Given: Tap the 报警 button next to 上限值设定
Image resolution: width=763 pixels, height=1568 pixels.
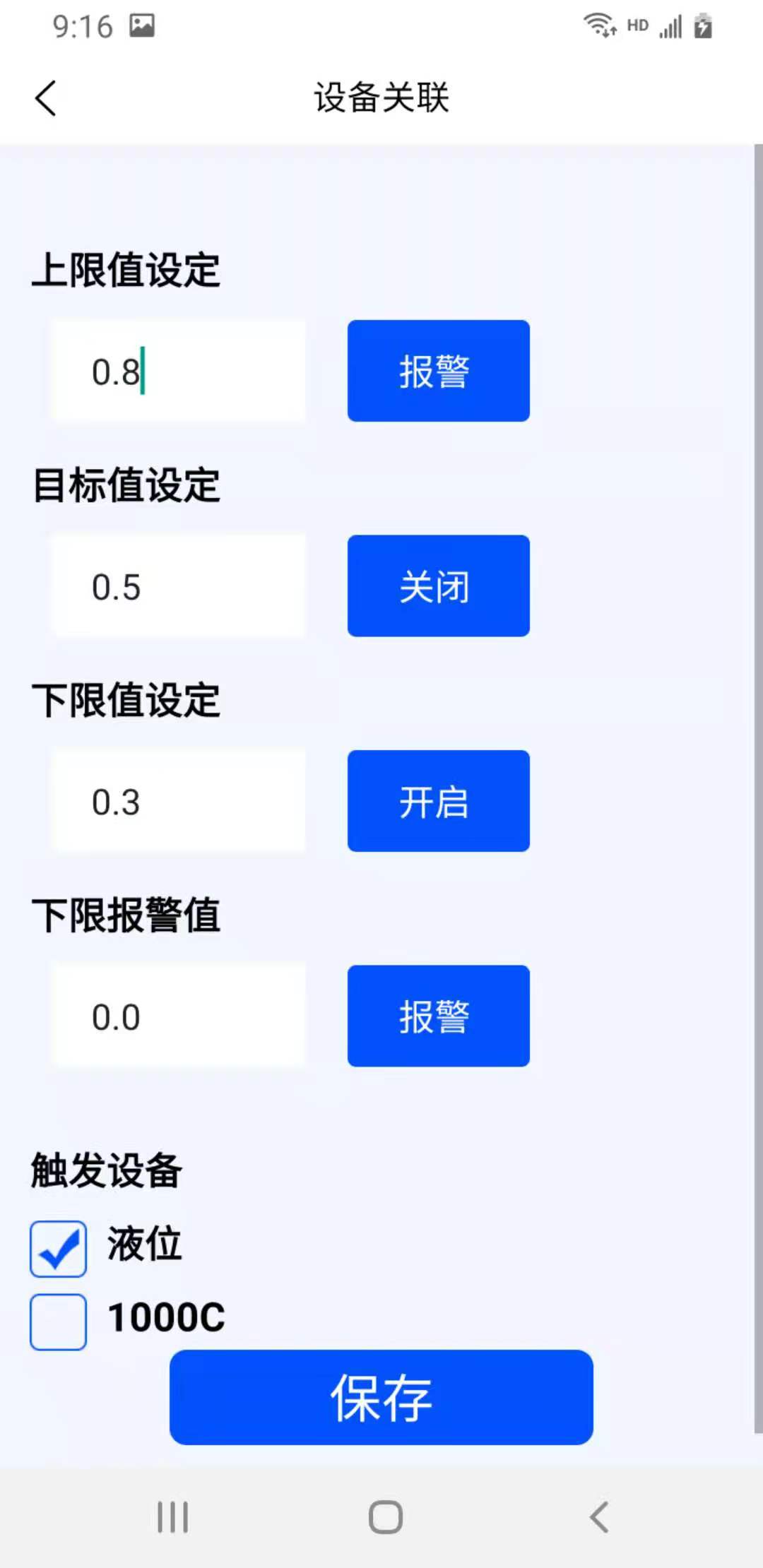Looking at the screenshot, I should tap(437, 370).
